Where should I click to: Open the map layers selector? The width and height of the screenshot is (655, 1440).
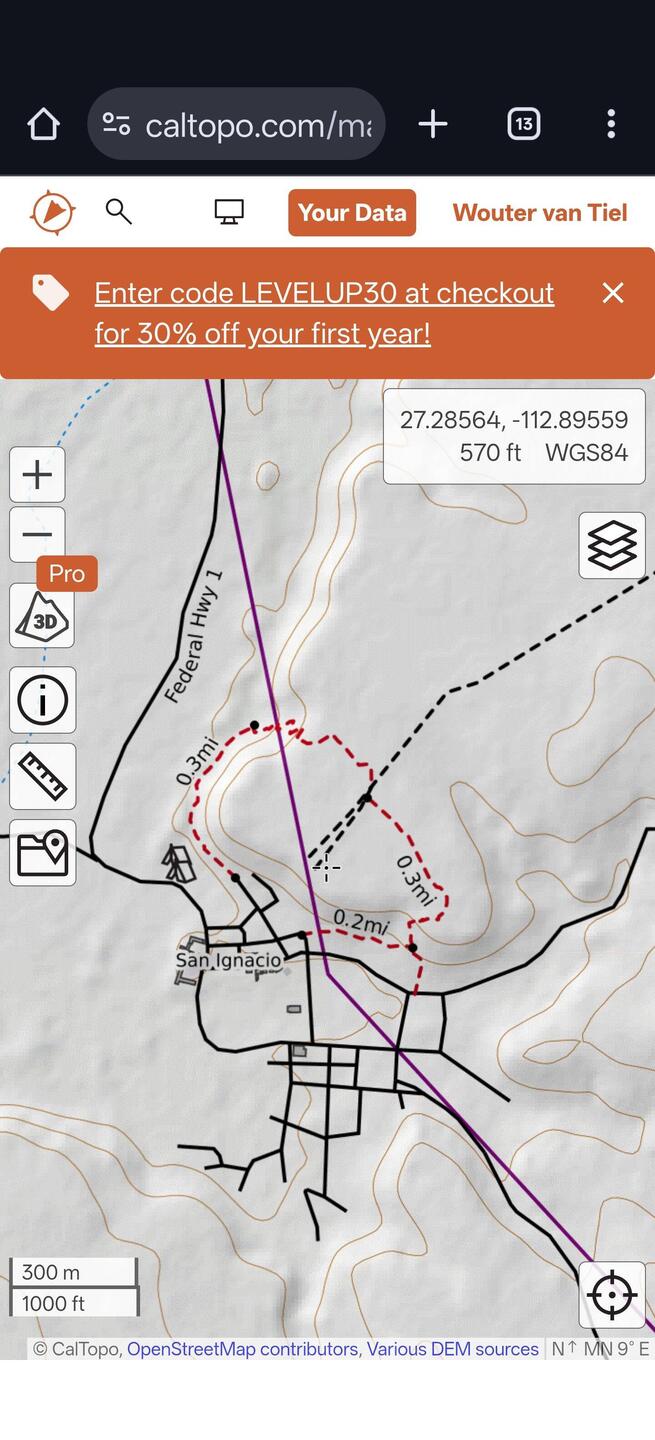[611, 545]
